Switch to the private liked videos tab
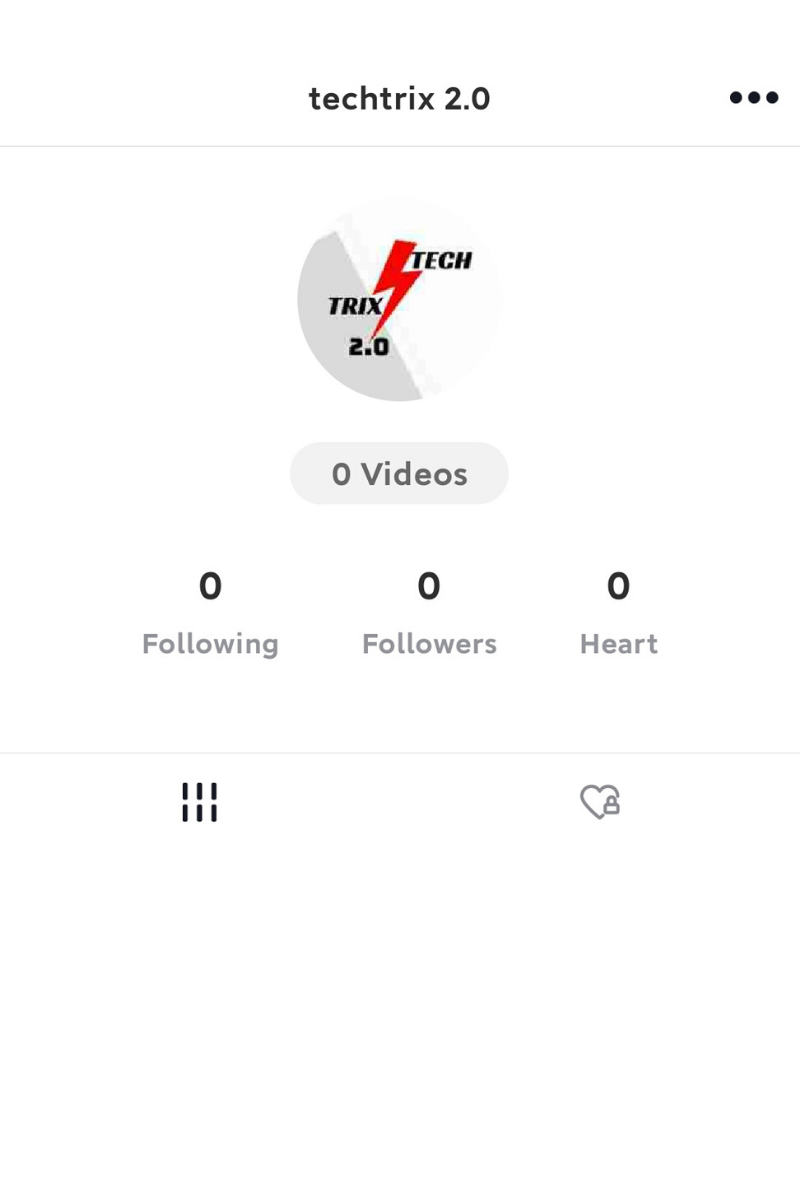This screenshot has width=800, height=1200. [x=600, y=802]
